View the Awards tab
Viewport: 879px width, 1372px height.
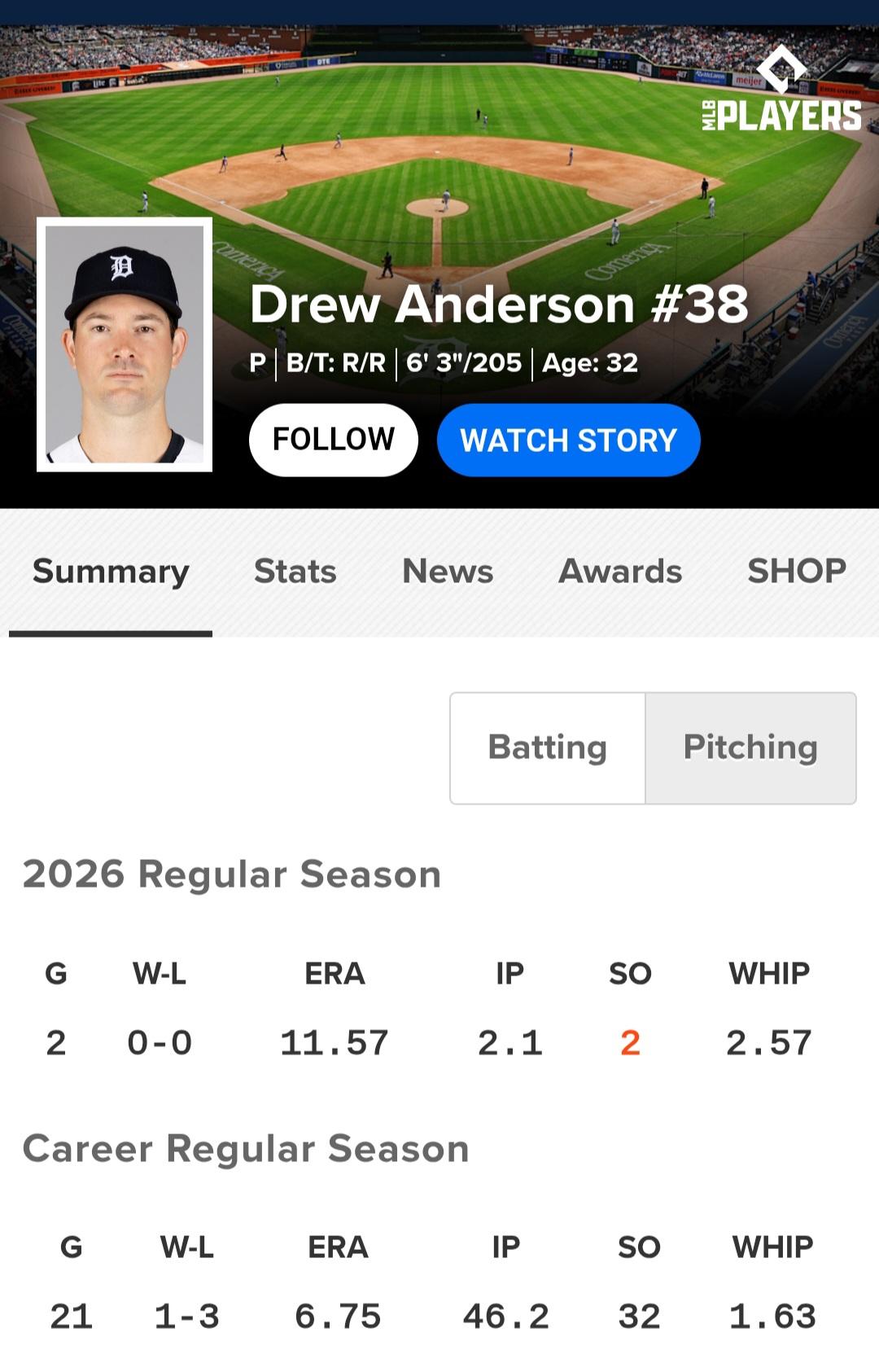click(620, 572)
